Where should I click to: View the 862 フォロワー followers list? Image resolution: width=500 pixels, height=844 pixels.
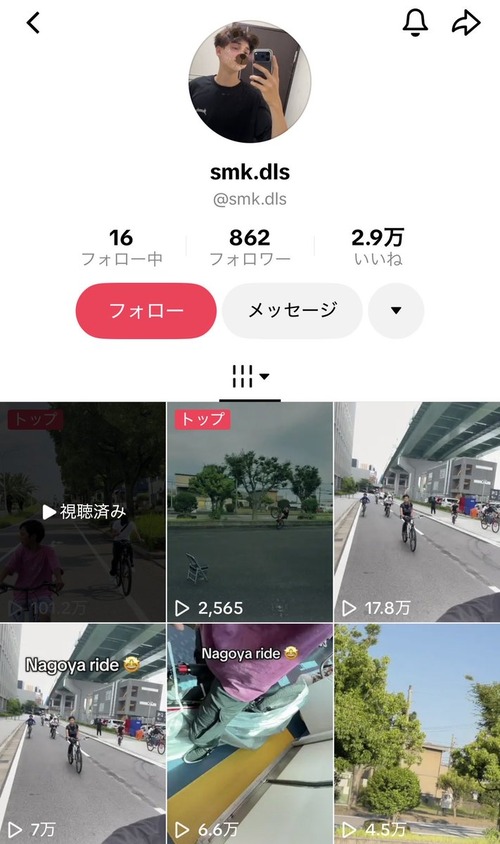tap(250, 247)
